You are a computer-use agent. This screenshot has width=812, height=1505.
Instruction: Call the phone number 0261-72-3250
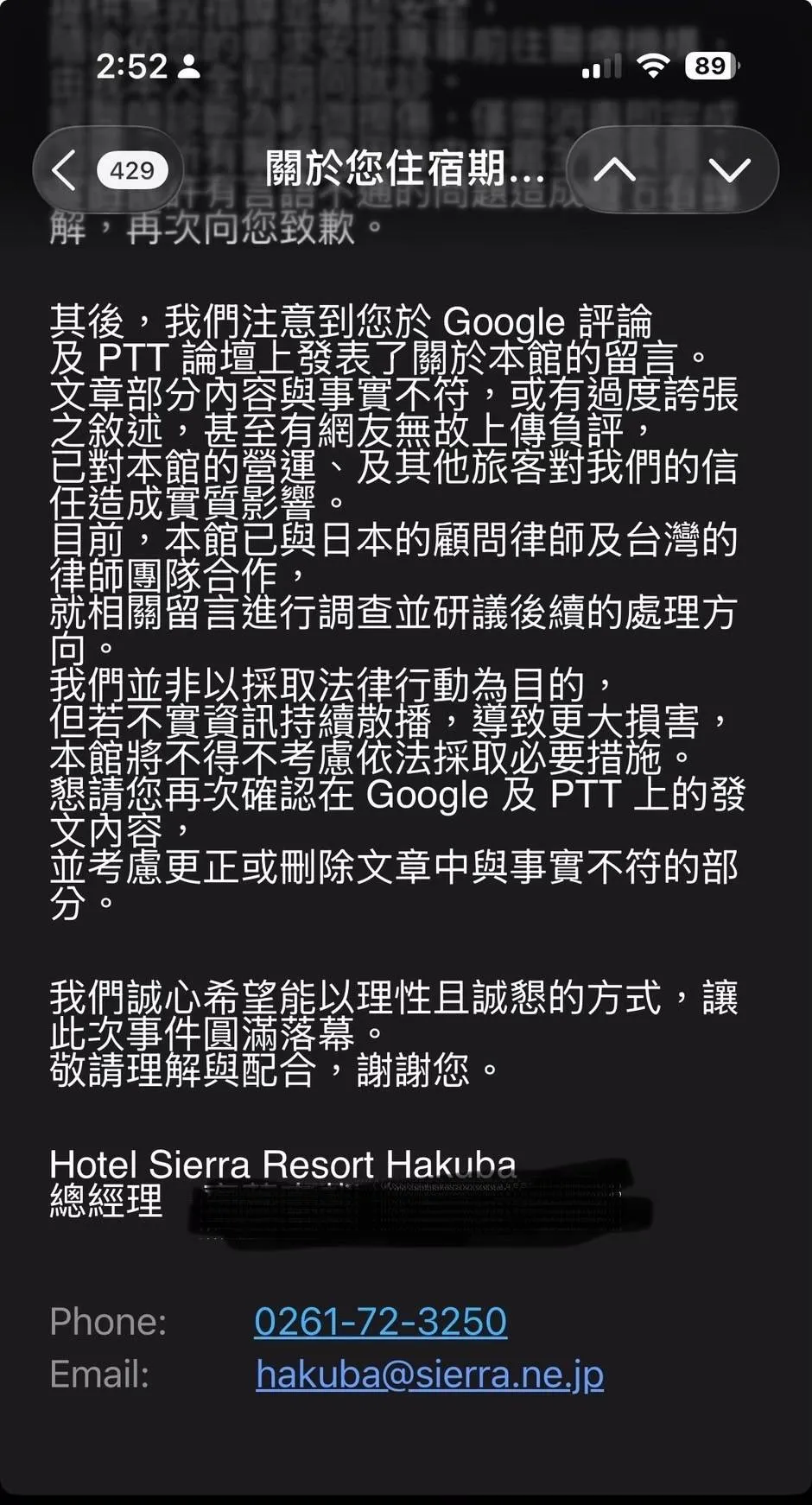pyautogui.click(x=380, y=1322)
